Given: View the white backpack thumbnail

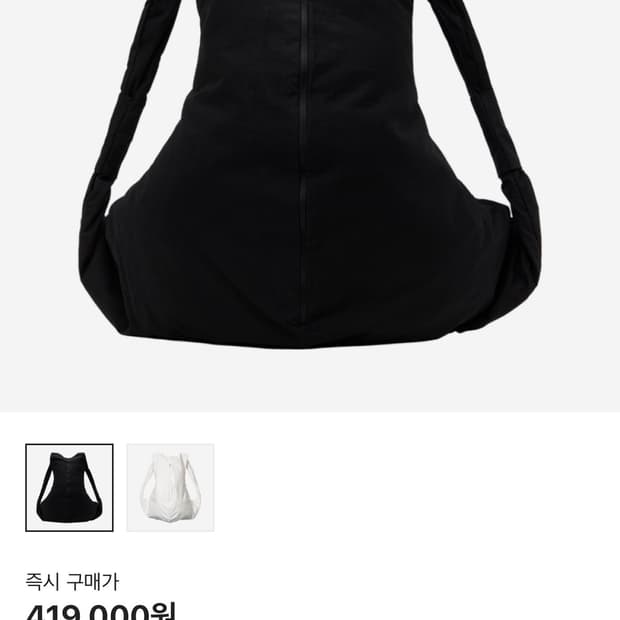Looking at the screenshot, I should pyautogui.click(x=170, y=488).
